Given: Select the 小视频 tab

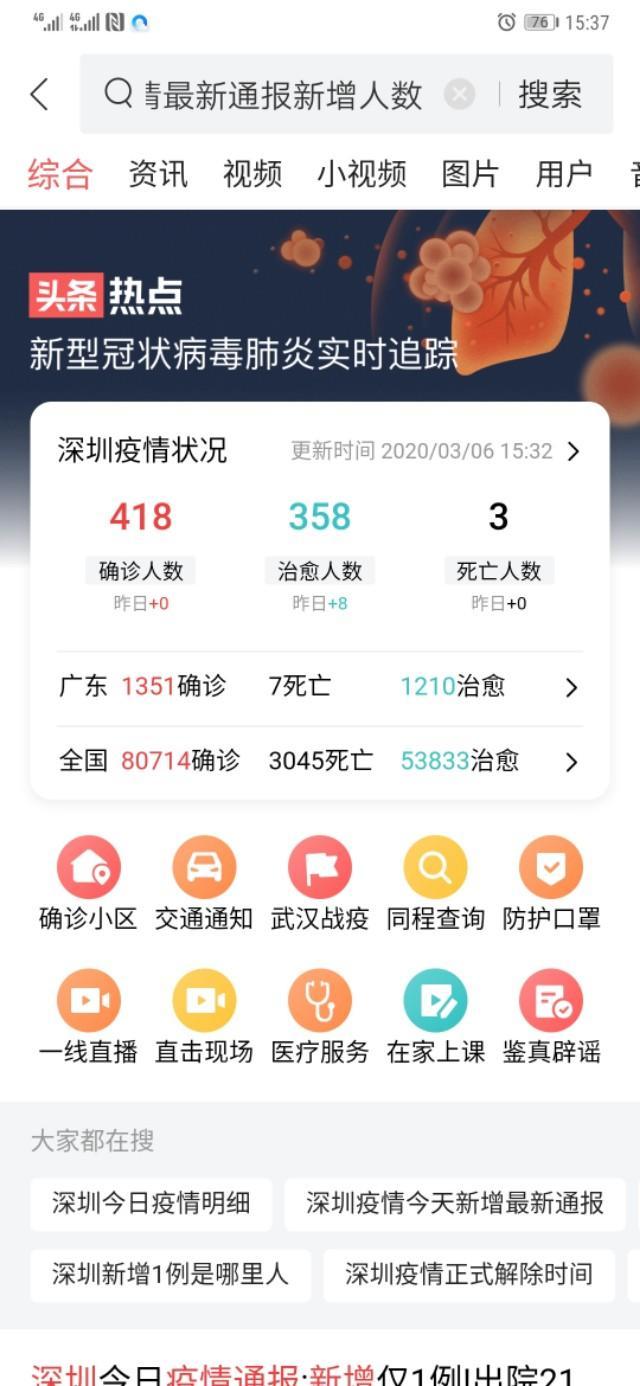Looking at the screenshot, I should (362, 174).
